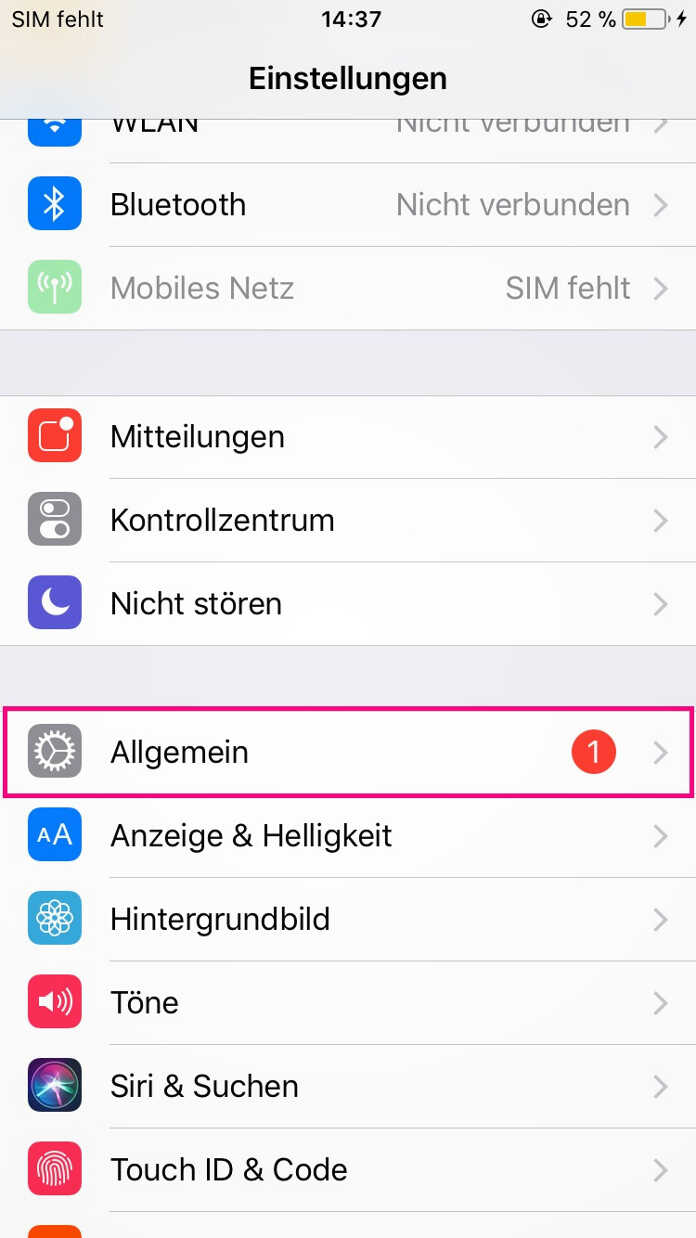
Task: Open Nicht stören settings
Action: (348, 604)
